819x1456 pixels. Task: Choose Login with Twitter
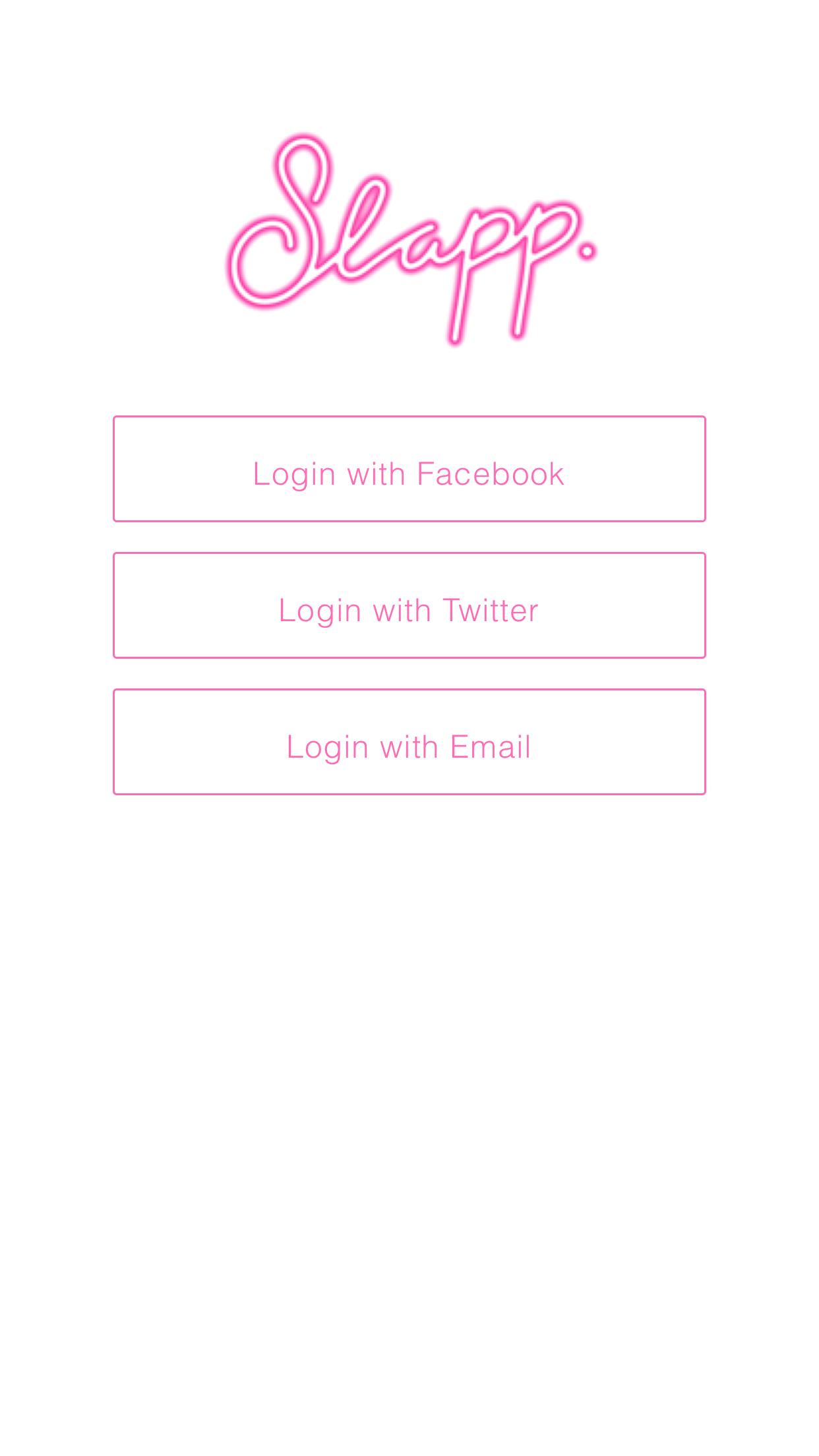click(x=409, y=605)
